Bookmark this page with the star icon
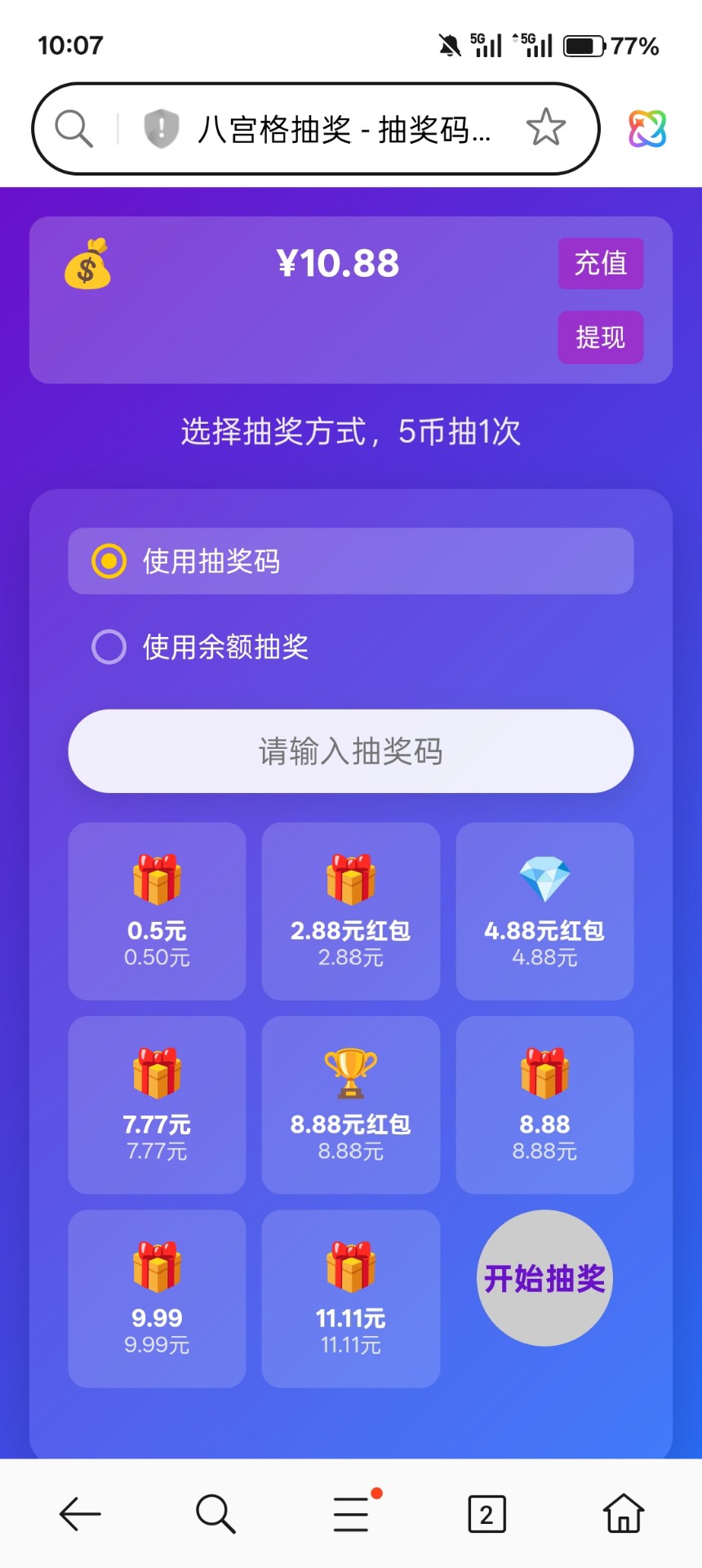 (545, 128)
